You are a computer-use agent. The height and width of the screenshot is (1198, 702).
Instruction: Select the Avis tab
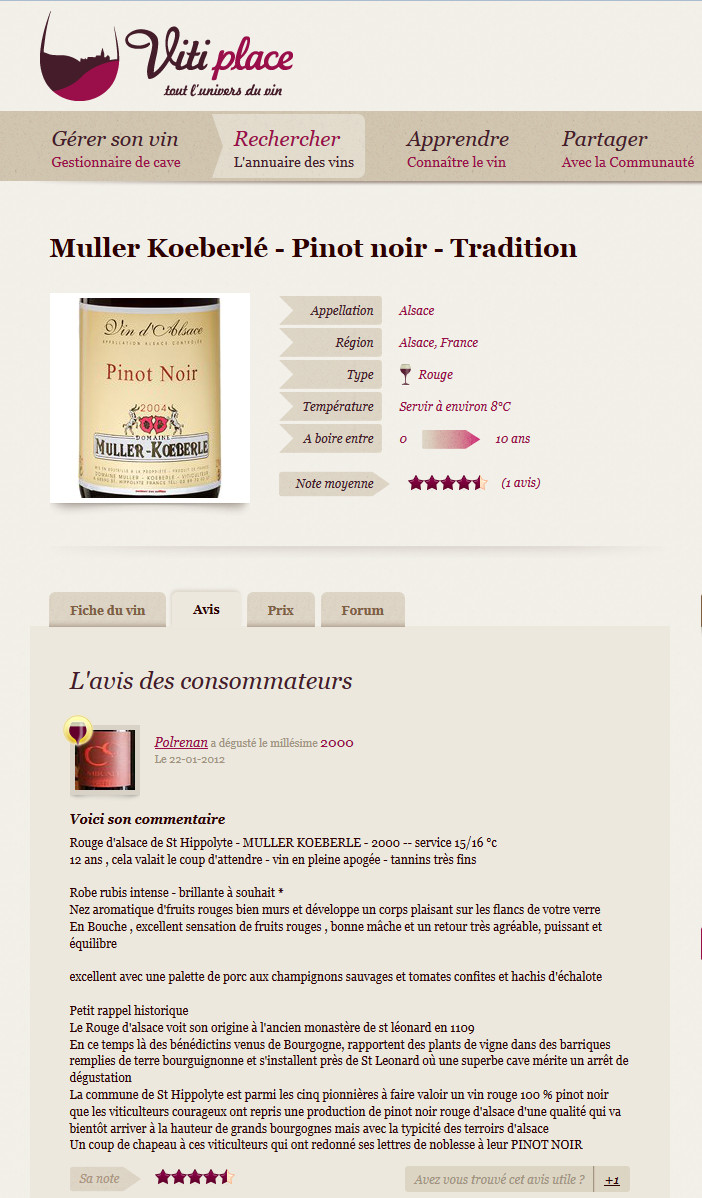click(206, 609)
